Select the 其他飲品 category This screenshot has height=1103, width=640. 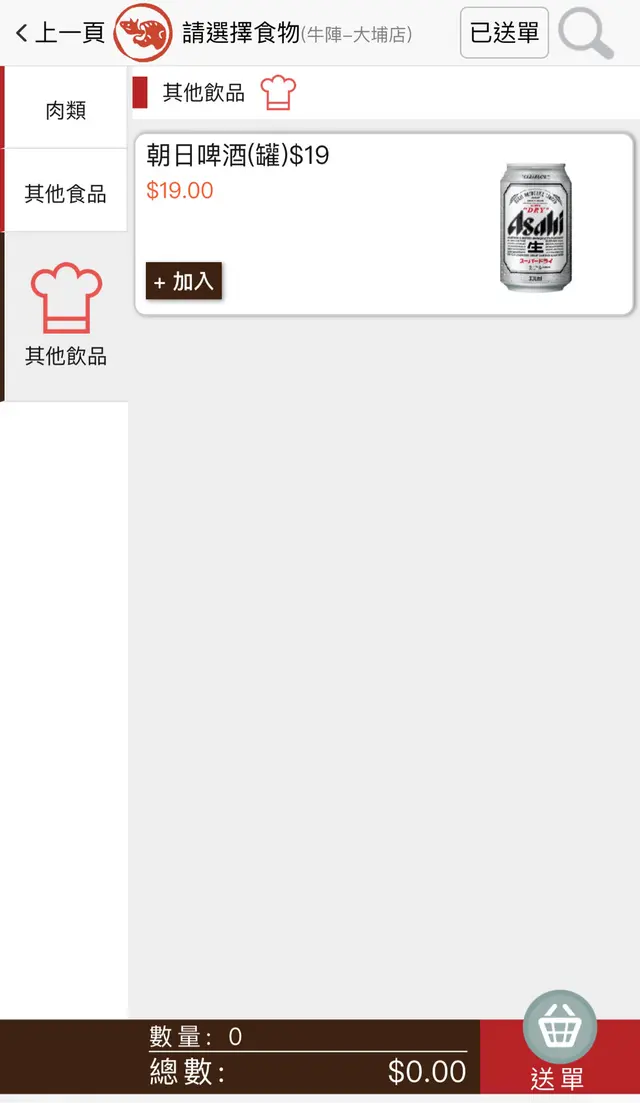coord(66,316)
